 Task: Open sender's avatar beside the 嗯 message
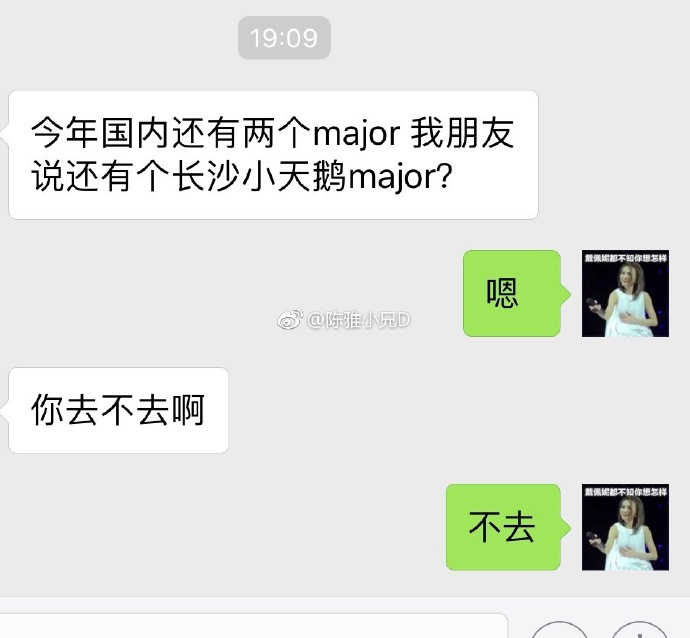[626, 293]
